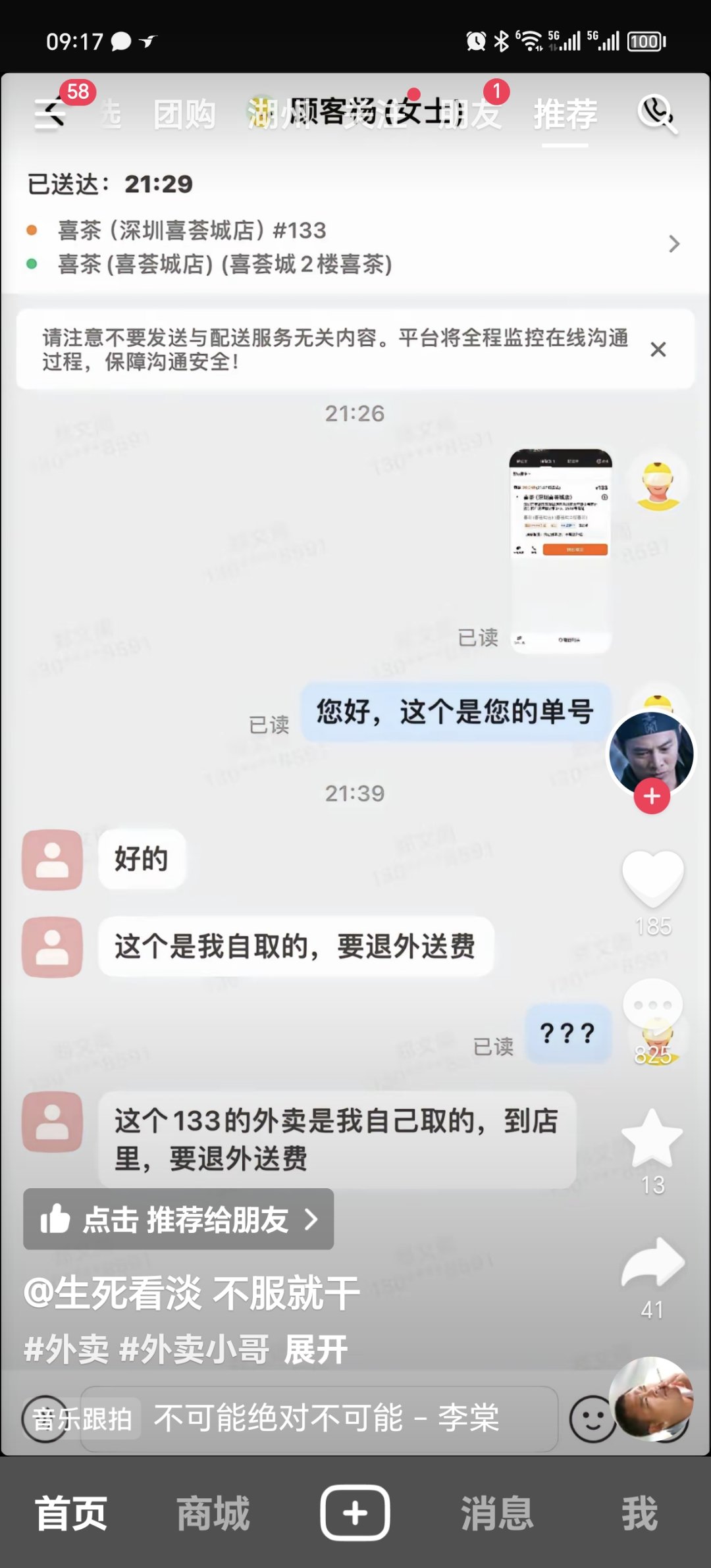Switch to the 团购 tab
This screenshot has width=711, height=1568.
tap(184, 115)
